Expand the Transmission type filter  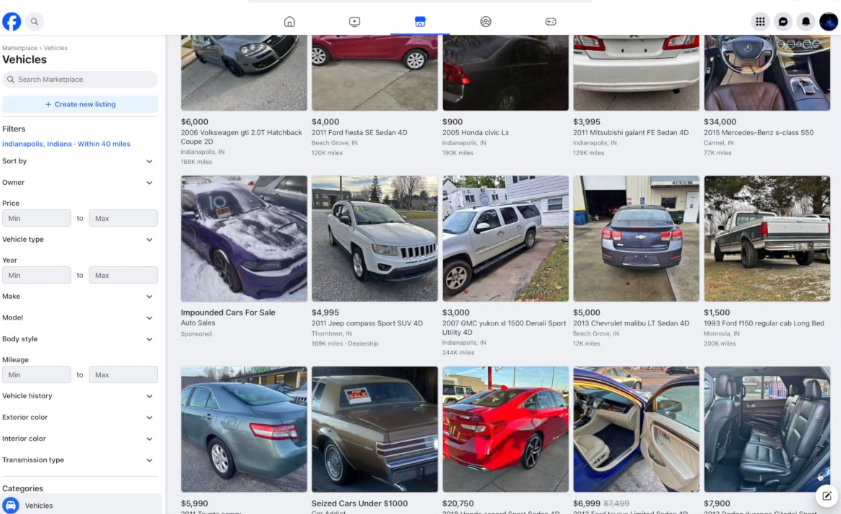pos(80,460)
